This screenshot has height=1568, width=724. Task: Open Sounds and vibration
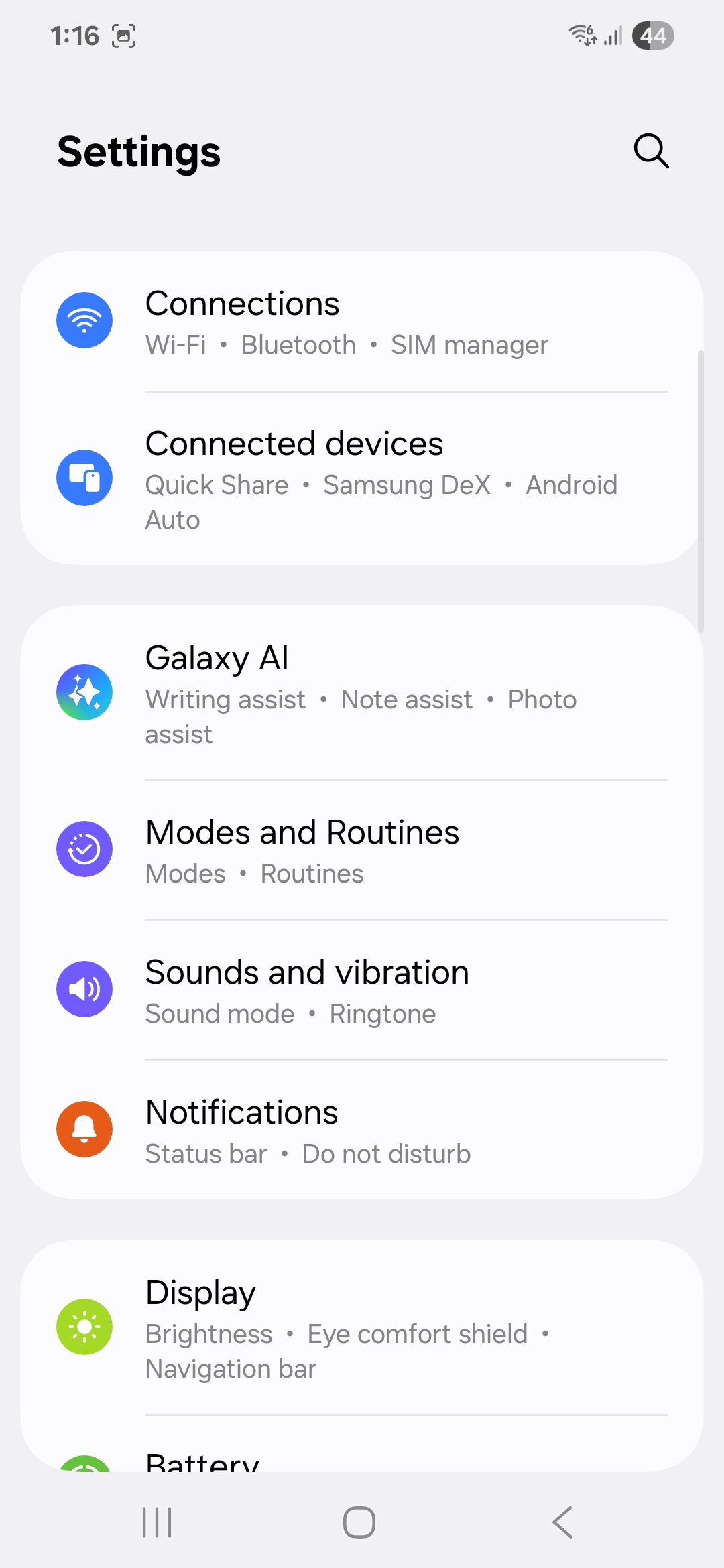pyautogui.click(x=362, y=990)
